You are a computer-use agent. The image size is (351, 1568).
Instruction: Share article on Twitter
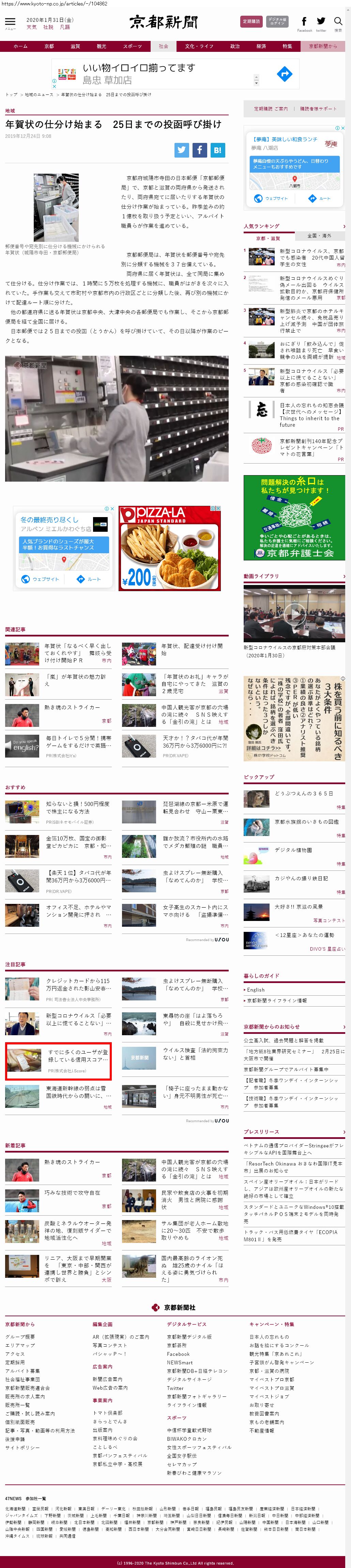(x=181, y=150)
